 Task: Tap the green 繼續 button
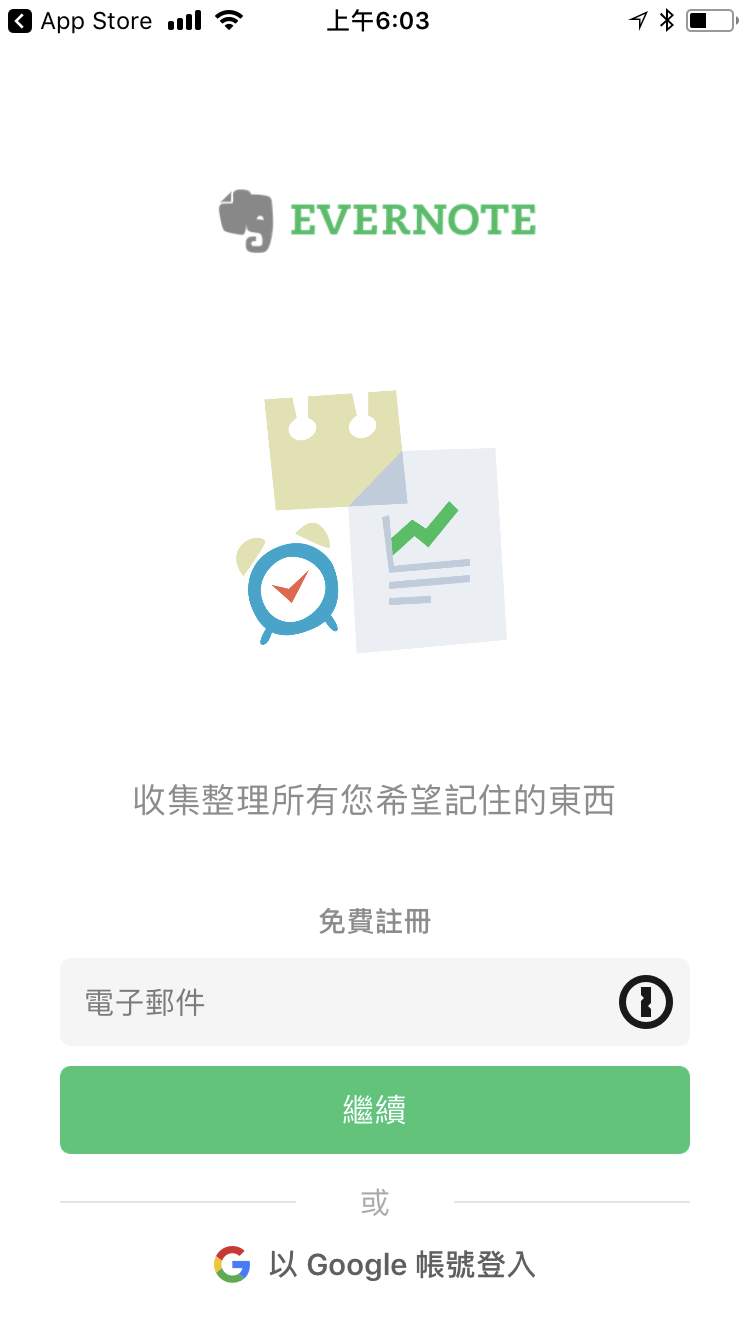point(375,1110)
